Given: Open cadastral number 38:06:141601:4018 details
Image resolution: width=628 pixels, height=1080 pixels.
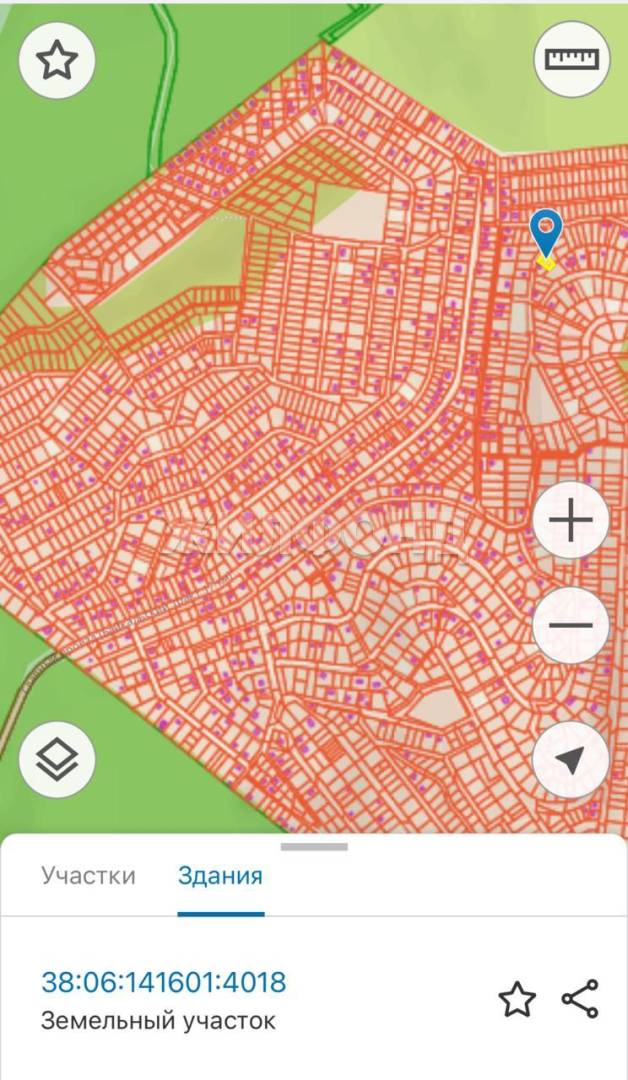Looking at the screenshot, I should (164, 982).
